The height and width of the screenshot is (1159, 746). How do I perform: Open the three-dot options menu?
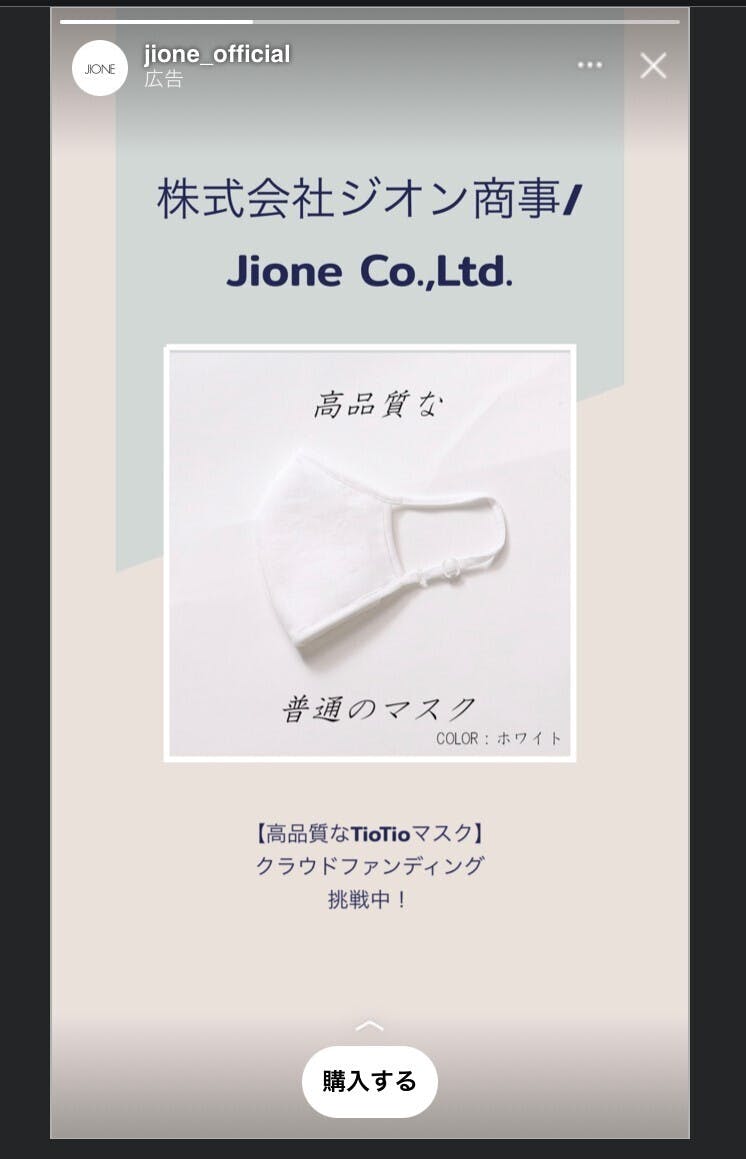pyautogui.click(x=590, y=65)
